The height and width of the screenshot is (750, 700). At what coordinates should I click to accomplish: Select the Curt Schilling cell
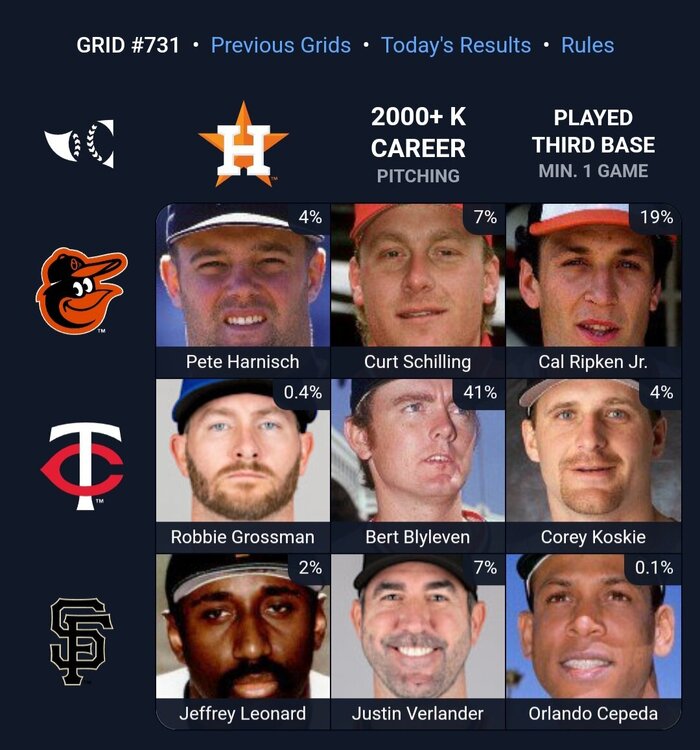coord(417,290)
